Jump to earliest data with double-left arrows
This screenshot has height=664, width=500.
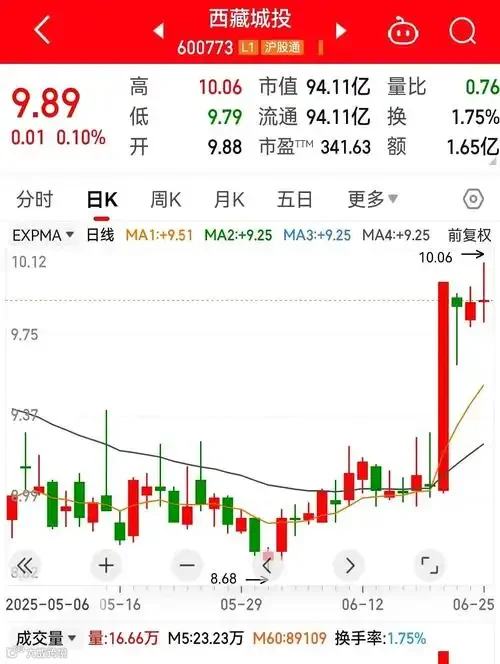[x=25, y=565]
